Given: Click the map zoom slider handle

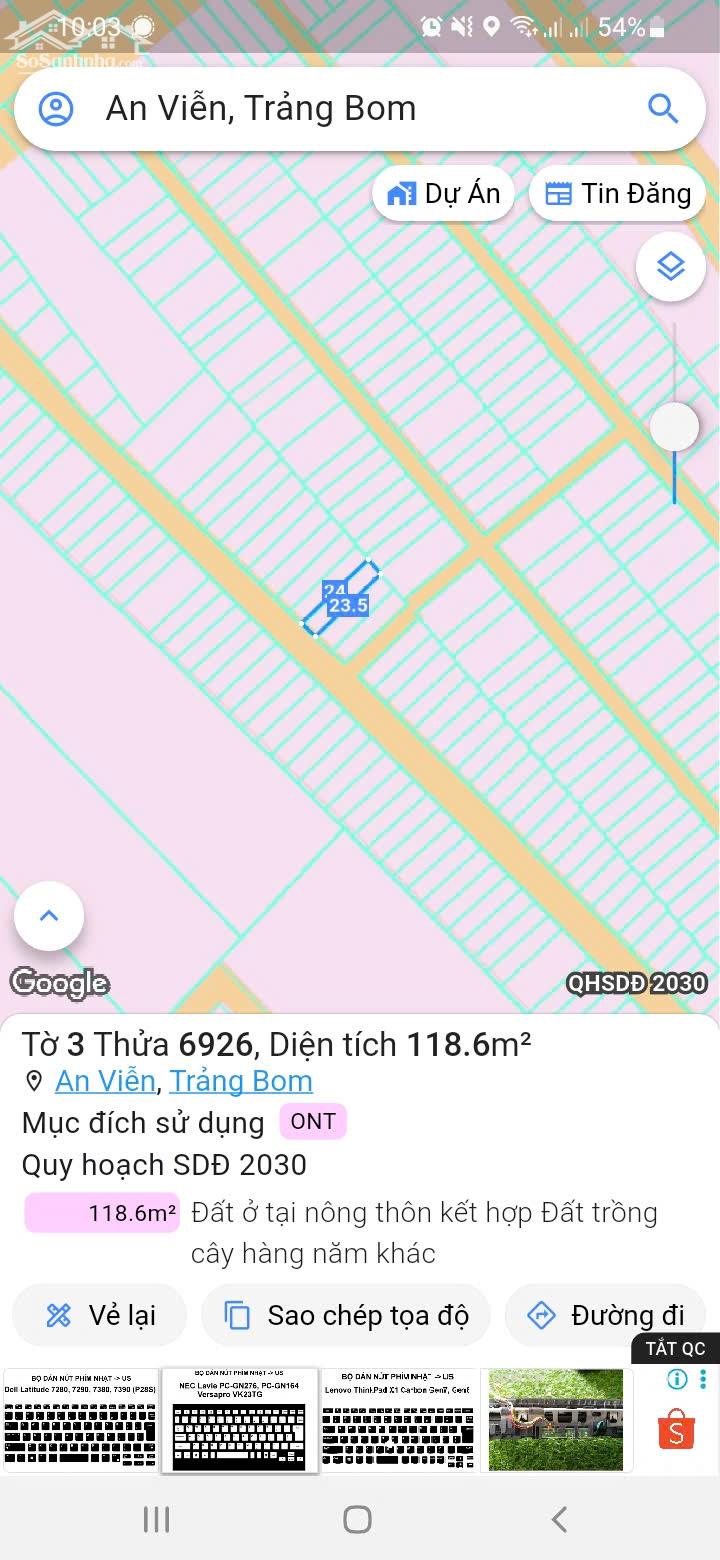Looking at the screenshot, I should pyautogui.click(x=673, y=425).
